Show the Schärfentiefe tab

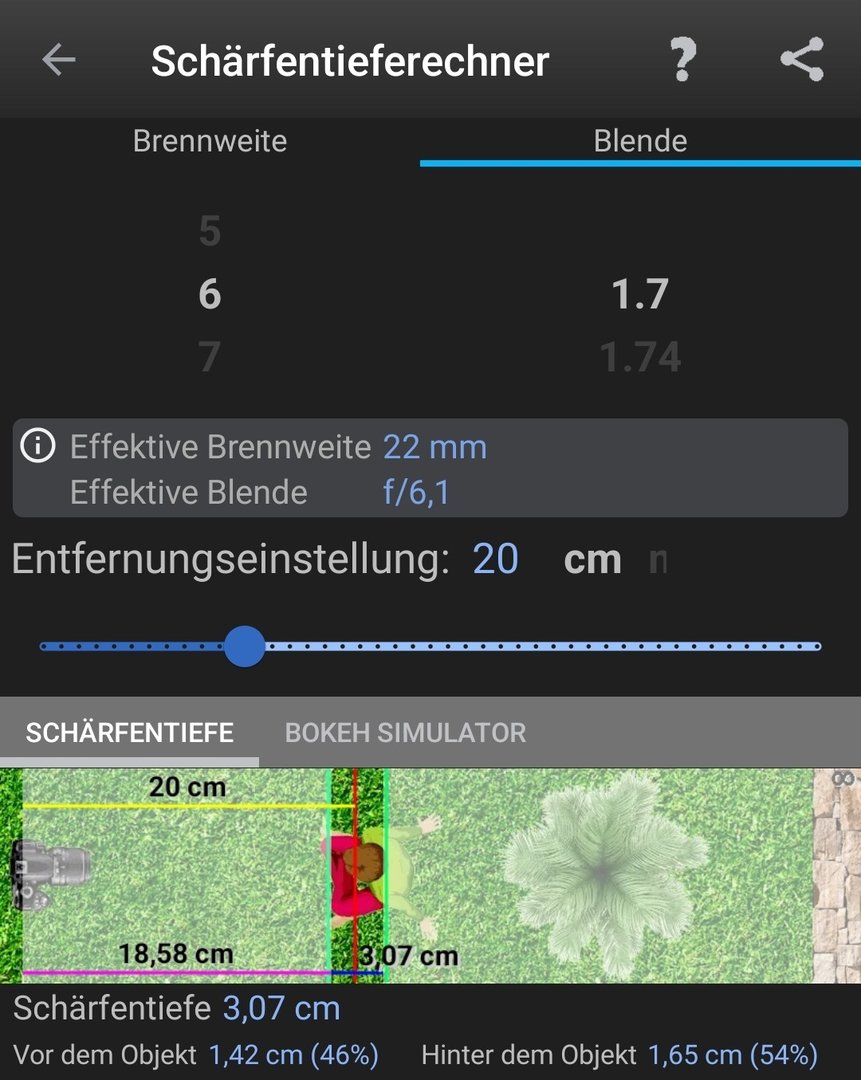(129, 733)
